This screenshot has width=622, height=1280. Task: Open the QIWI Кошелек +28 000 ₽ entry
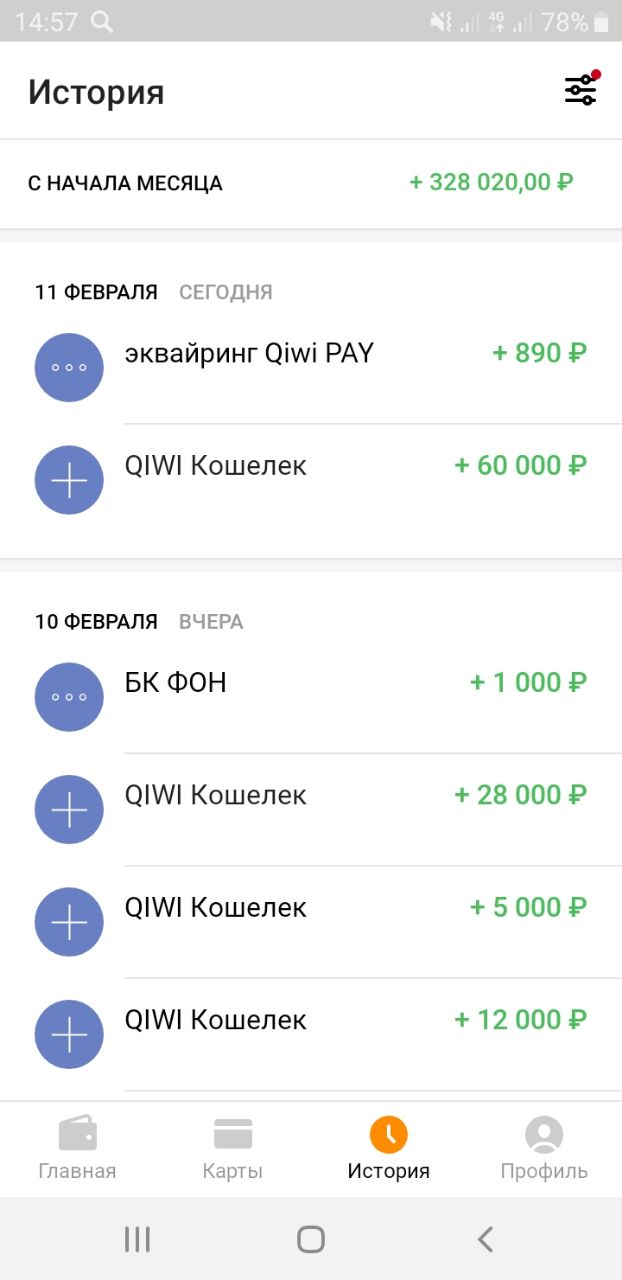tap(311, 809)
